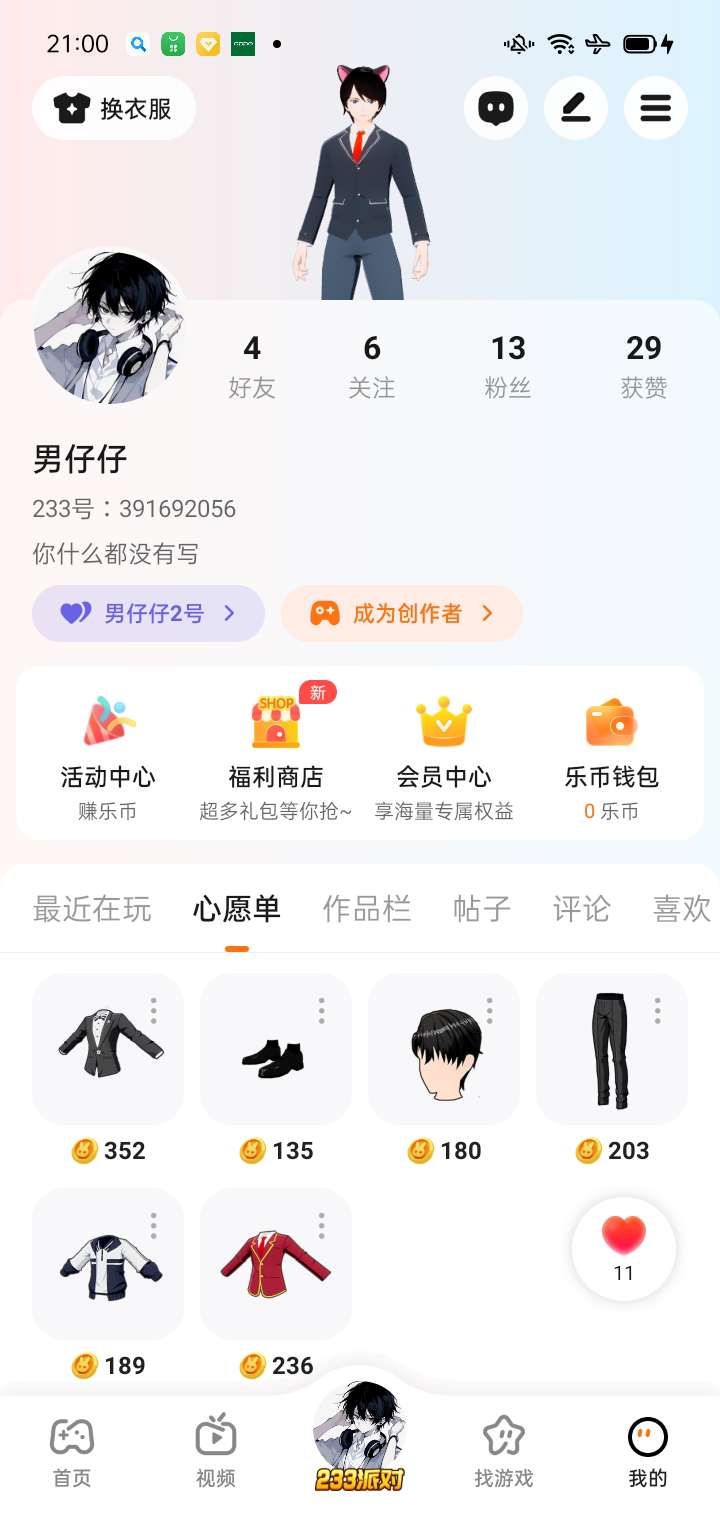This screenshot has width=720, height=1516.
Task: Show the 评论 comments tab
Action: click(581, 909)
